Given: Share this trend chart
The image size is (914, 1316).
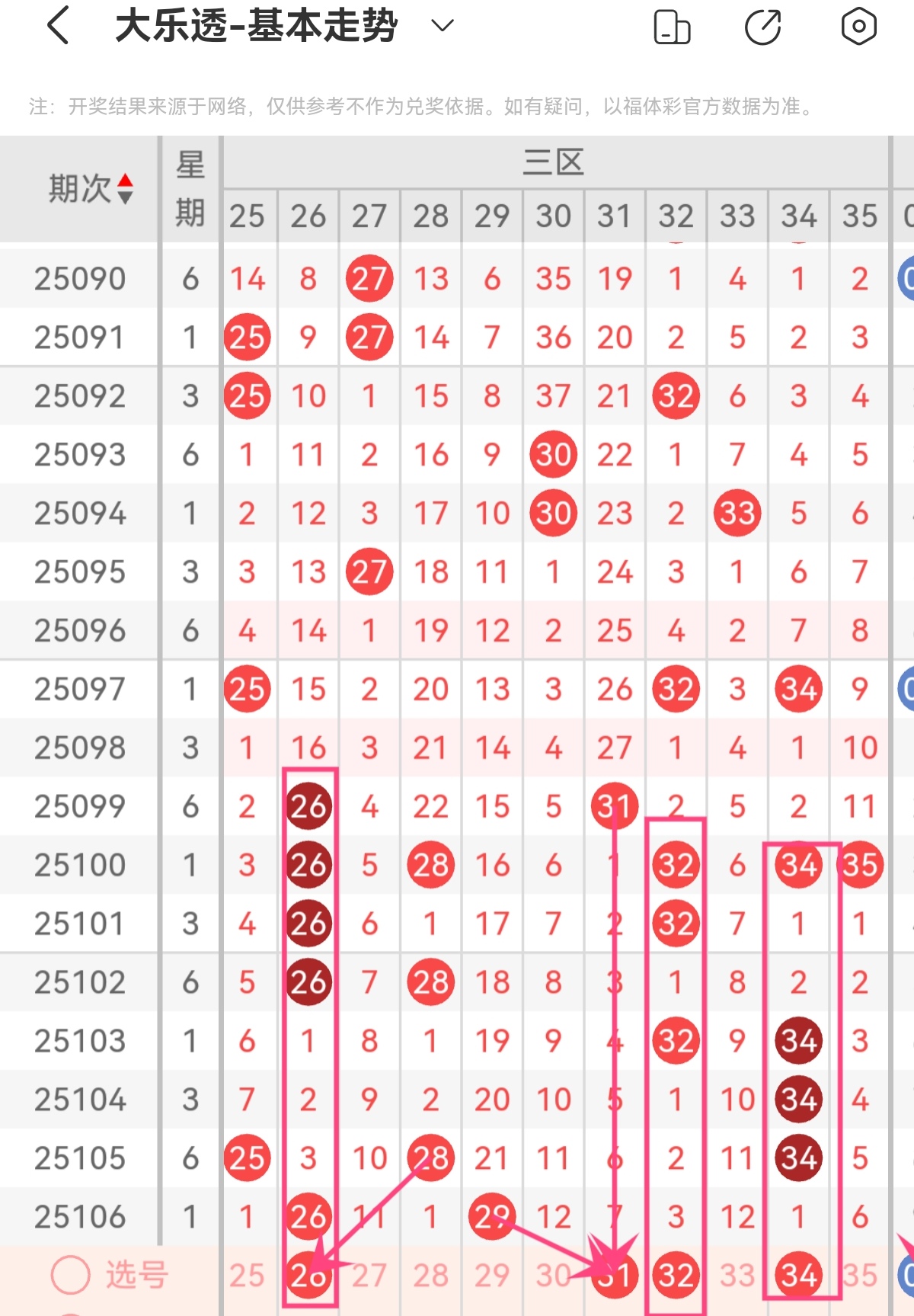Looking at the screenshot, I should (762, 27).
